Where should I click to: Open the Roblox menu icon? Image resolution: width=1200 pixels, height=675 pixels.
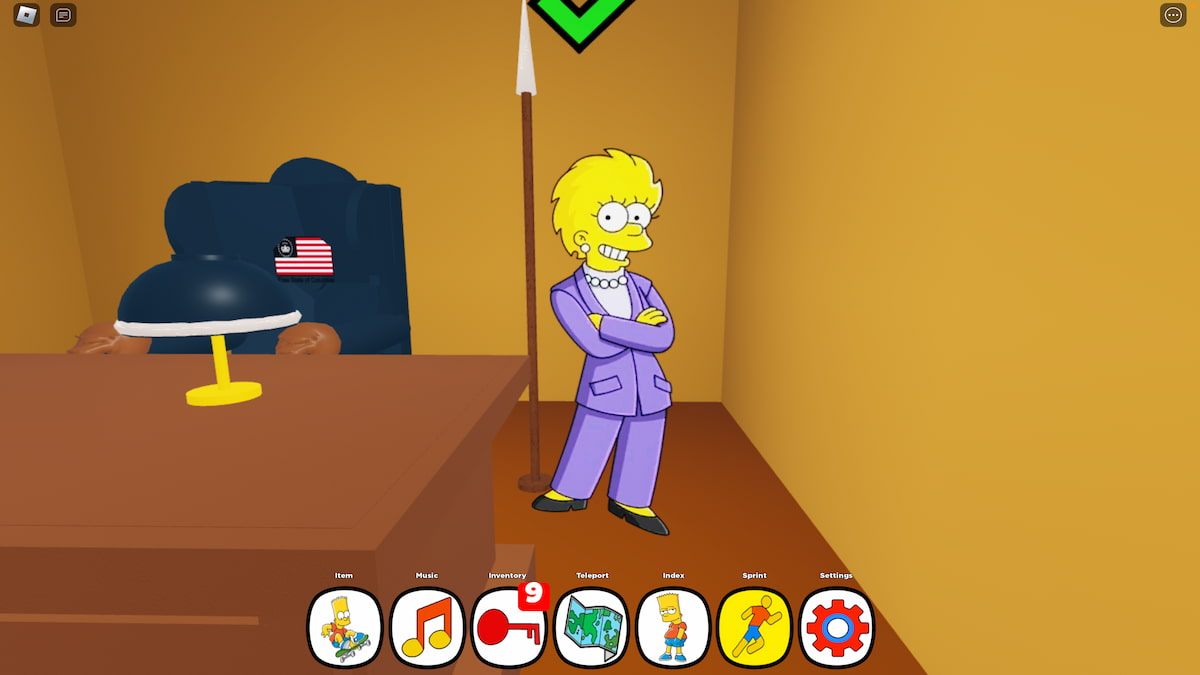(x=27, y=15)
